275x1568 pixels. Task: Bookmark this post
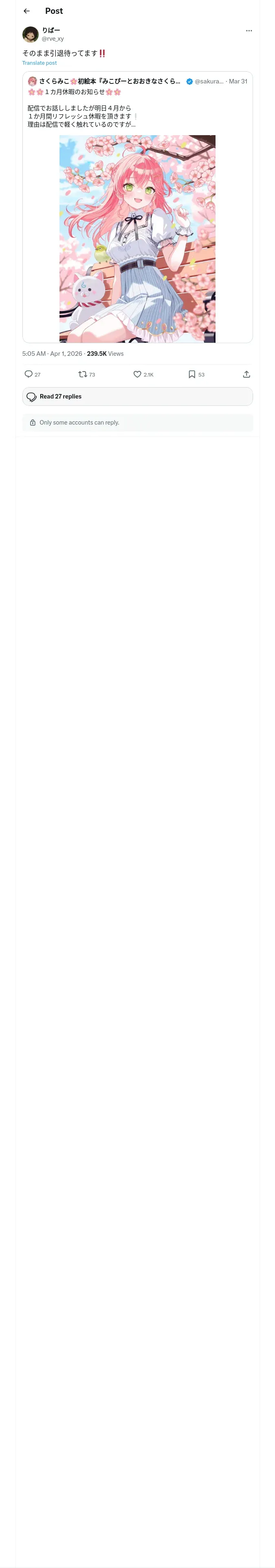point(191,374)
